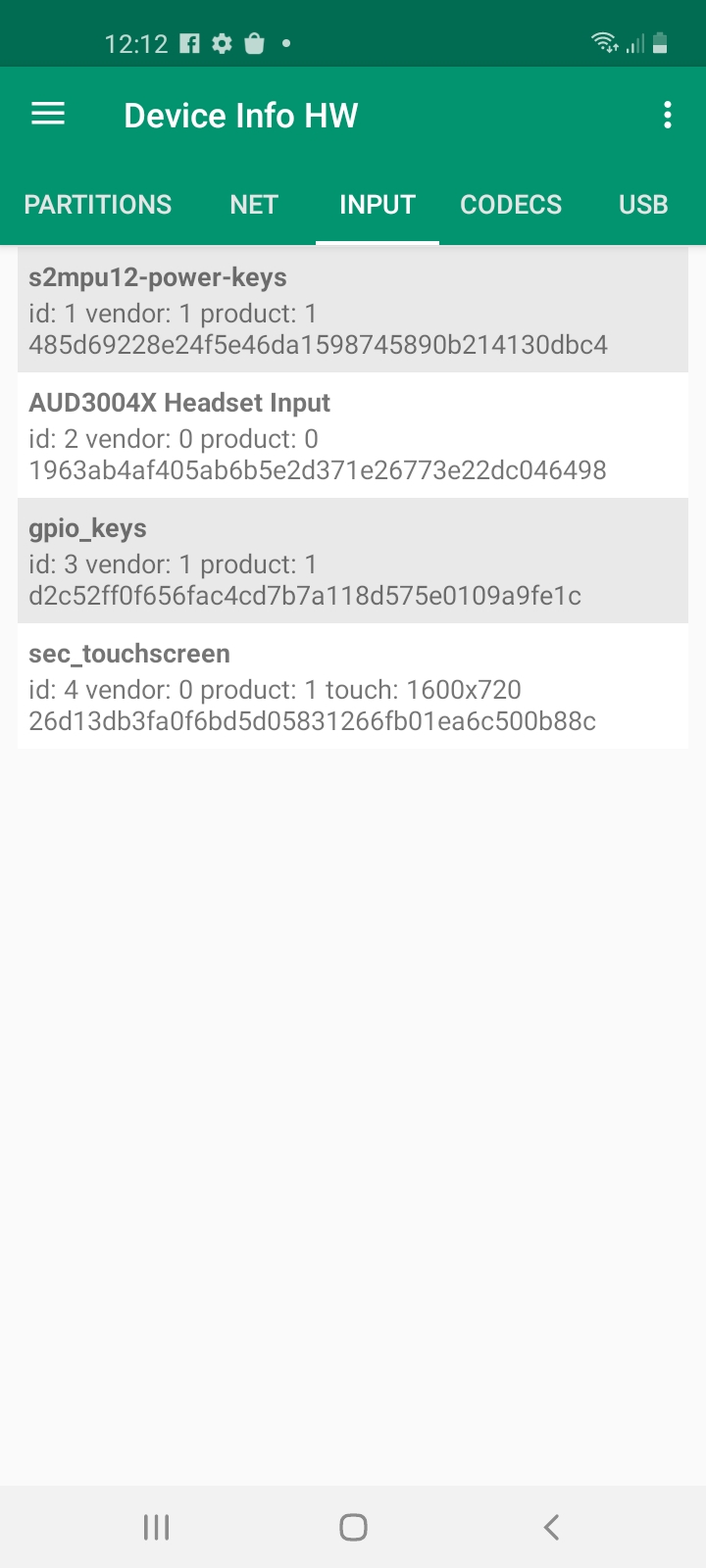Open the AUD3004X Headset Input entry

(x=353, y=435)
